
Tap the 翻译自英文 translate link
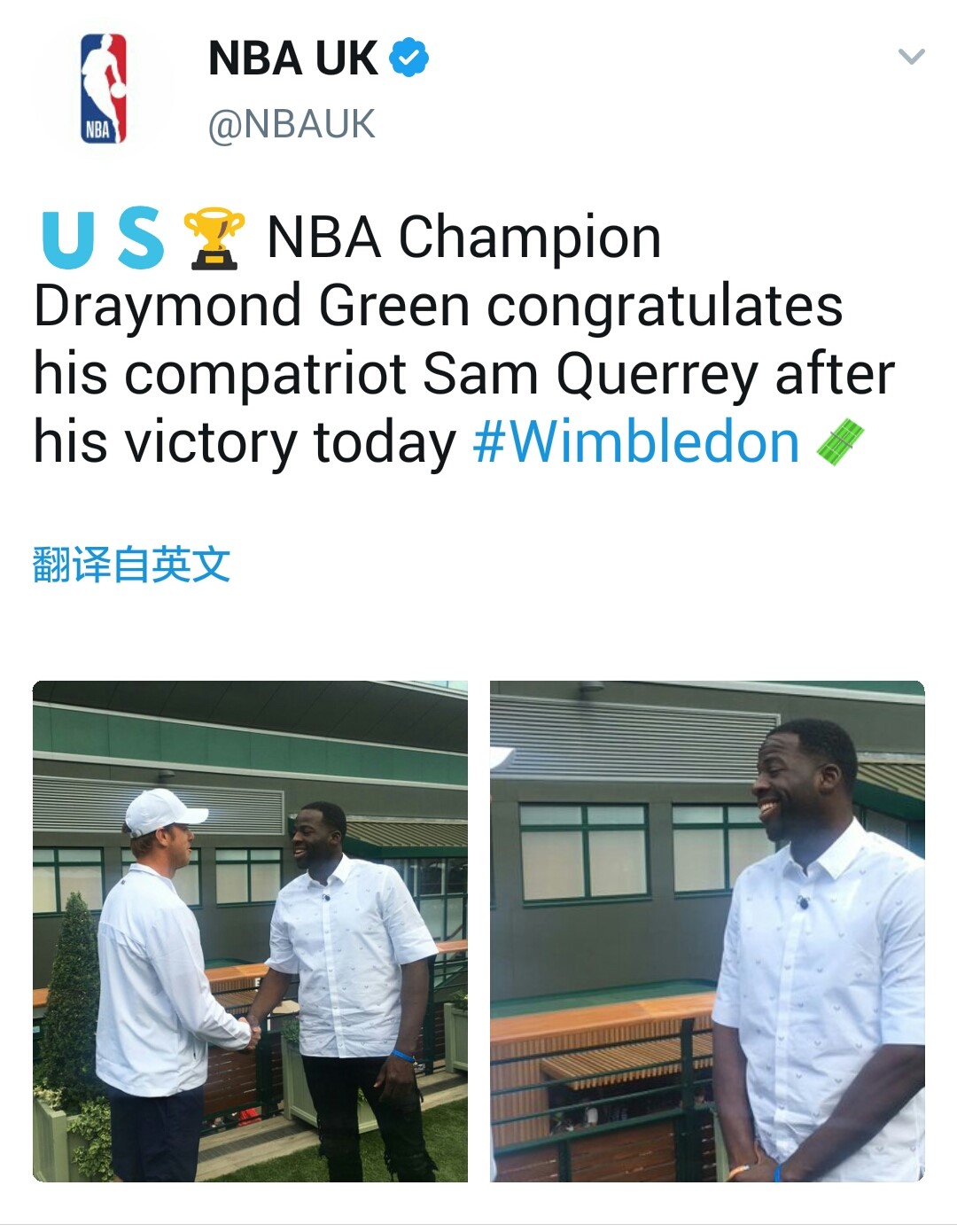131,565
